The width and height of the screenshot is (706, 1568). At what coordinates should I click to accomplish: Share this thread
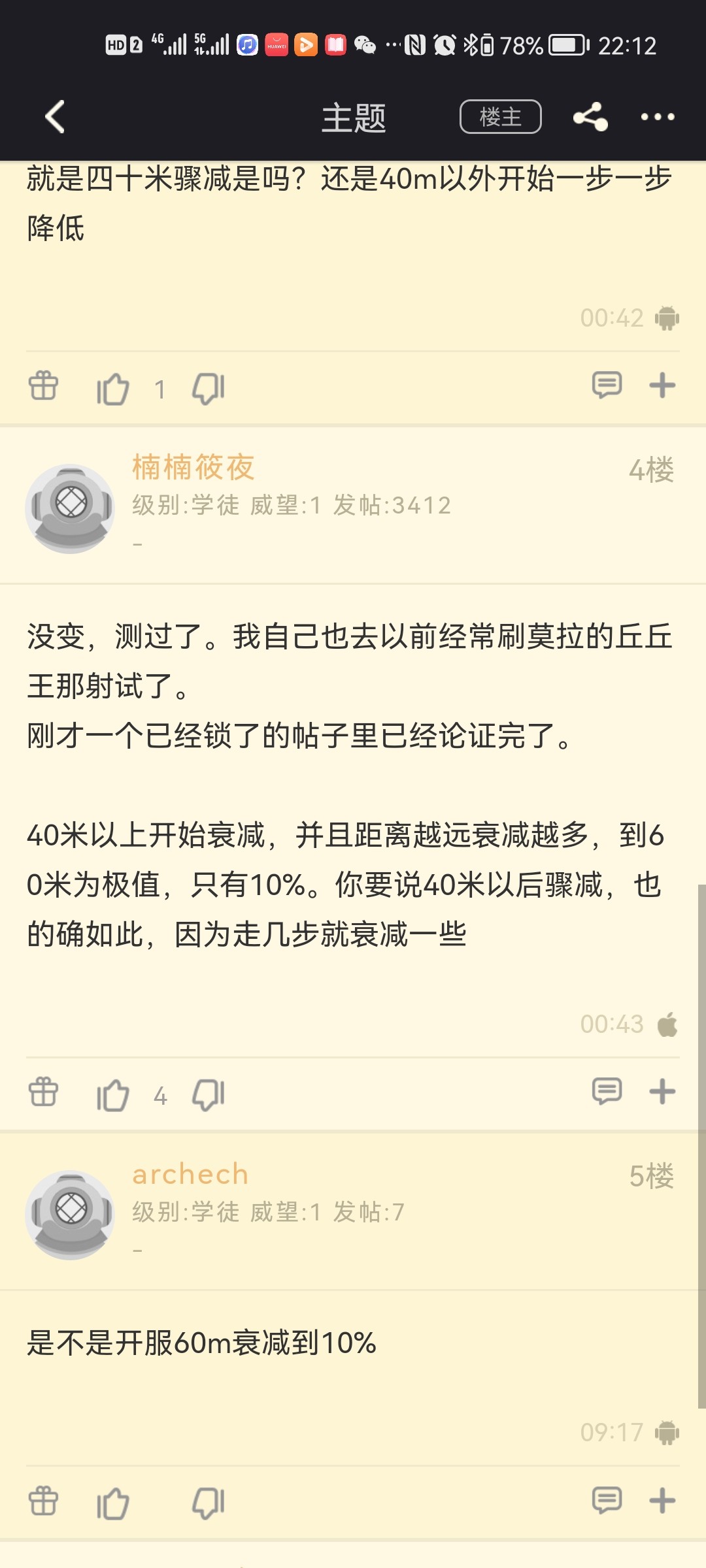(x=590, y=117)
